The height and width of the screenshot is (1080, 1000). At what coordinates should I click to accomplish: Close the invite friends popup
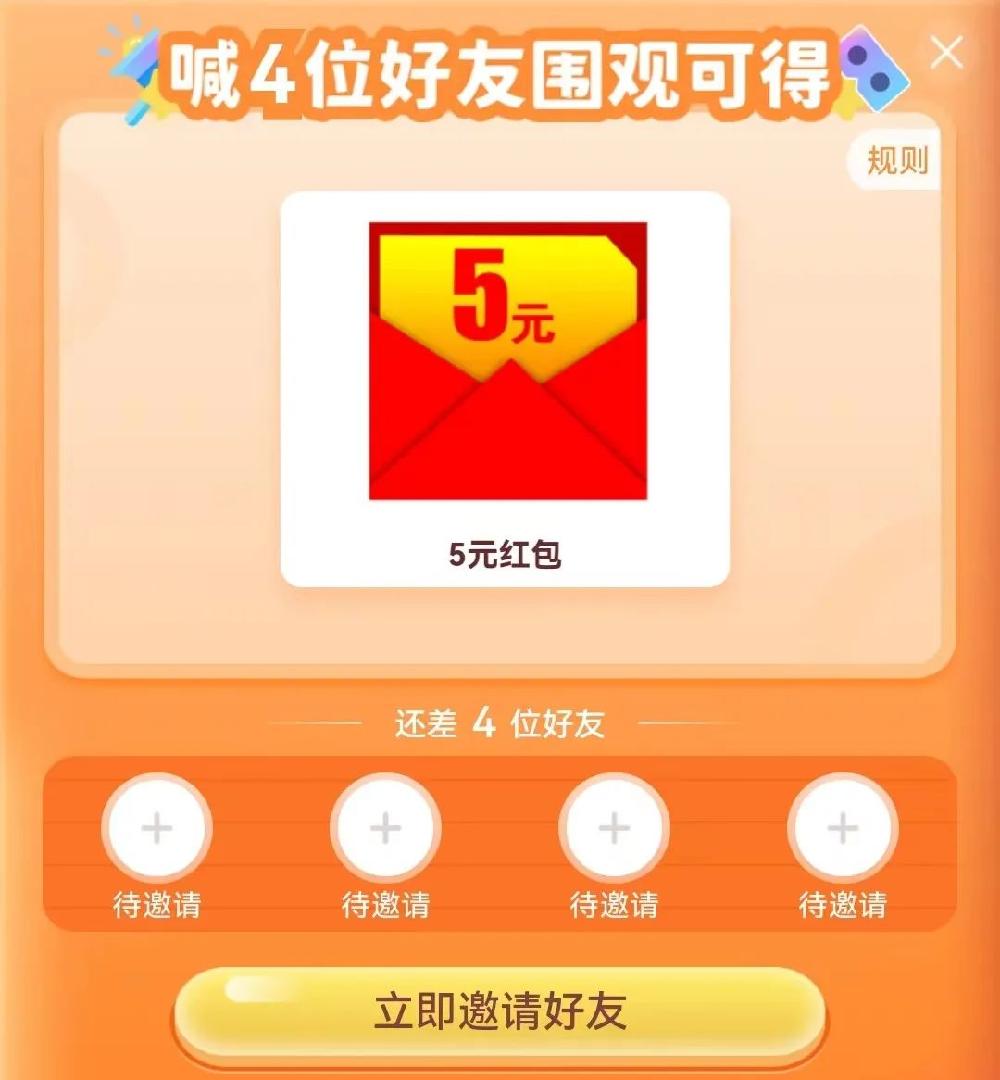tap(946, 52)
